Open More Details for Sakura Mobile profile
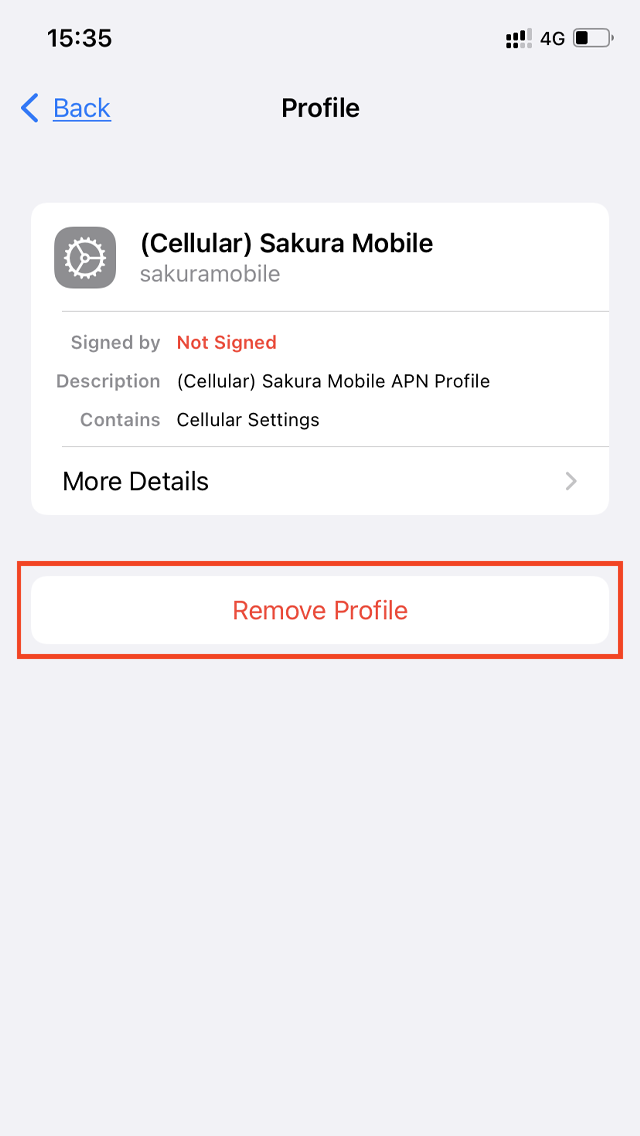 point(320,481)
